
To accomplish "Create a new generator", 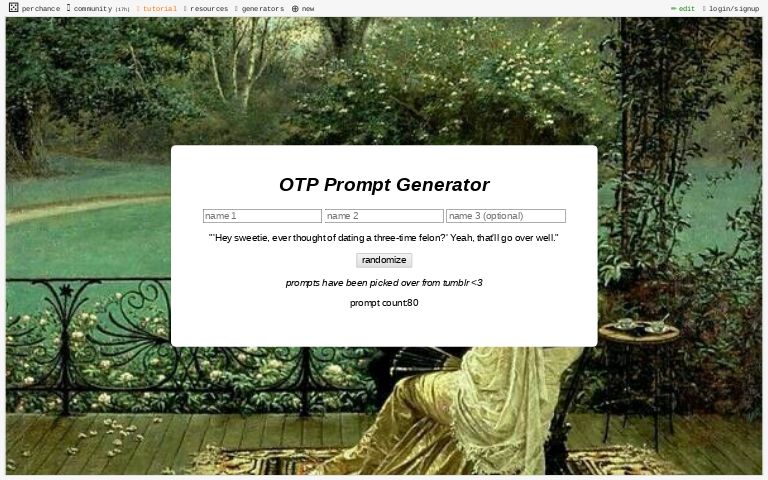I will pos(303,8).
